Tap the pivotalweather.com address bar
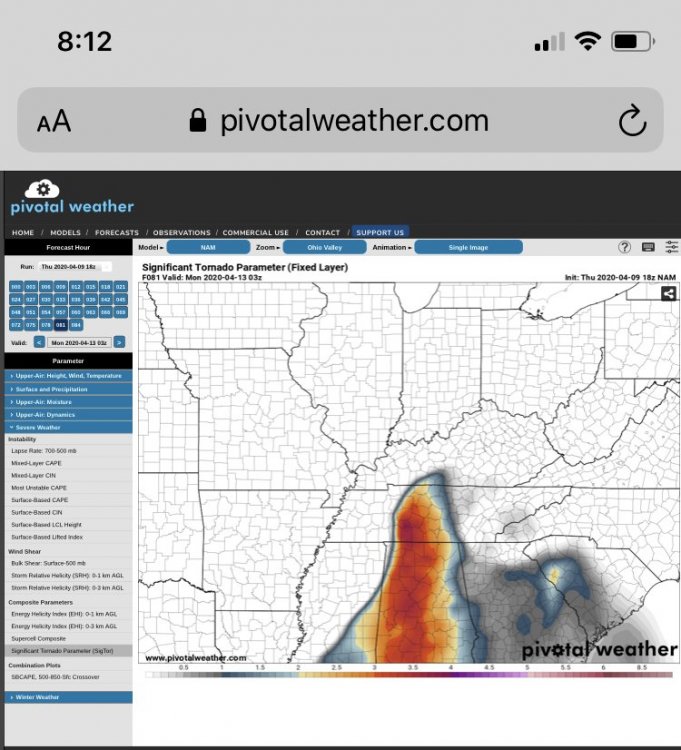The height and width of the screenshot is (750, 681). [x=340, y=122]
